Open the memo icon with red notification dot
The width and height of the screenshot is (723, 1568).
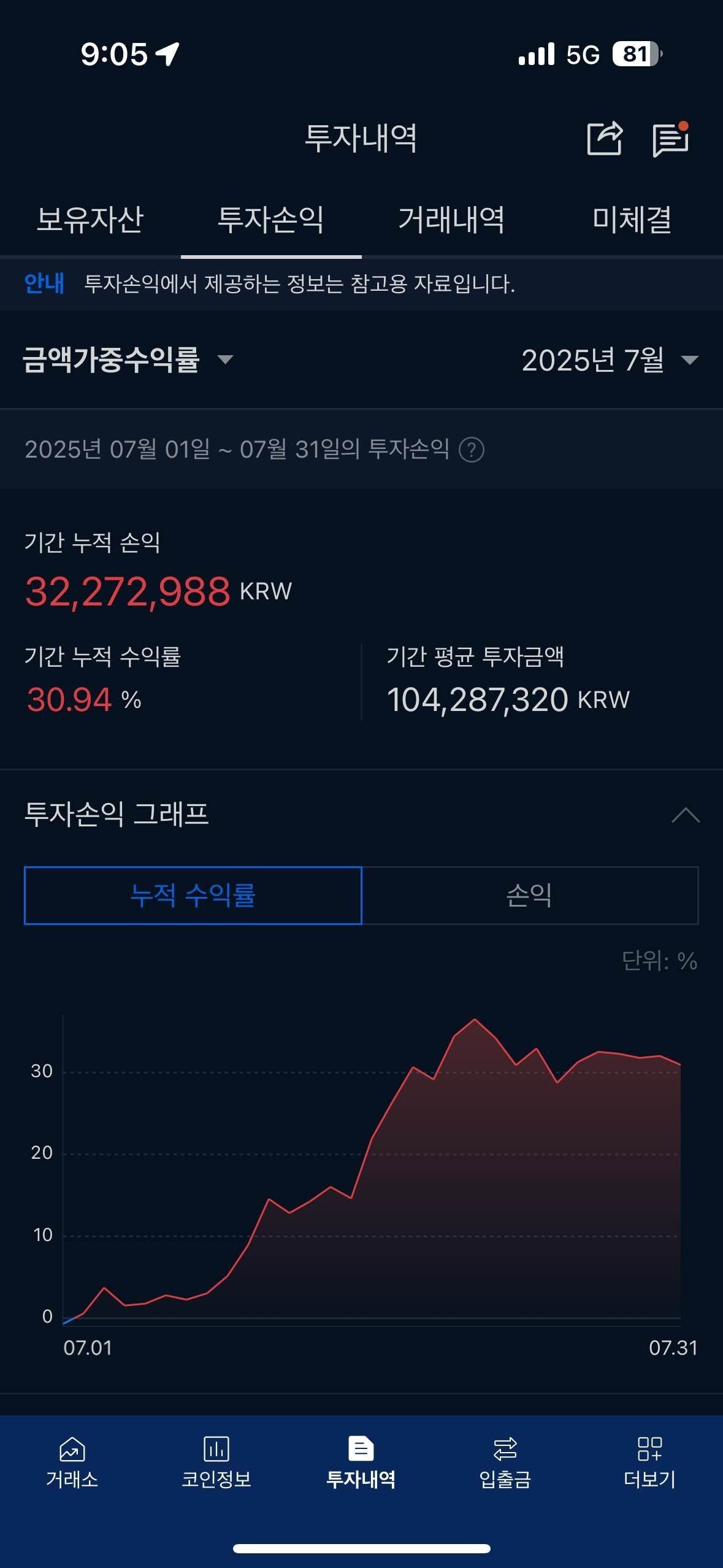(671, 140)
